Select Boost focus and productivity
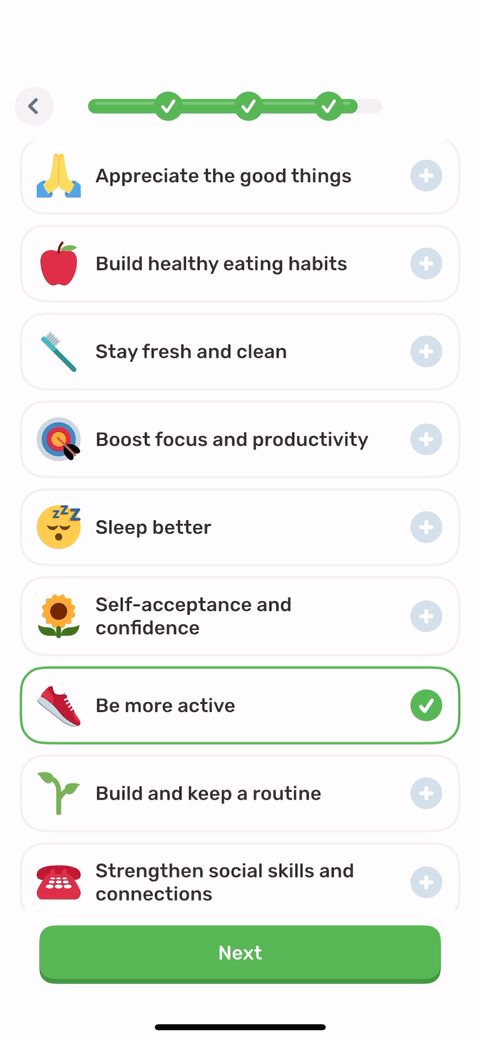 point(240,439)
